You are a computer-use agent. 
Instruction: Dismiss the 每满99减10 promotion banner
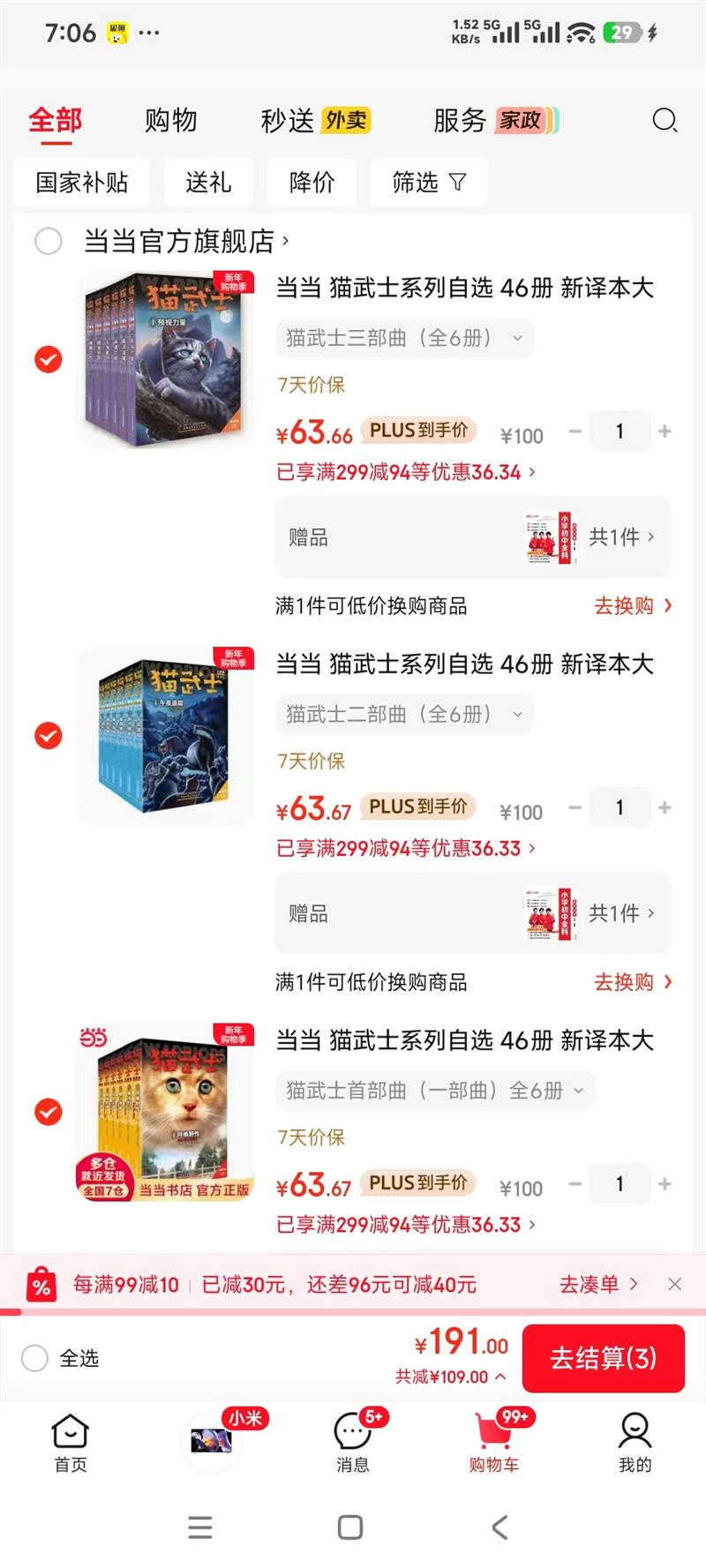point(675,1284)
